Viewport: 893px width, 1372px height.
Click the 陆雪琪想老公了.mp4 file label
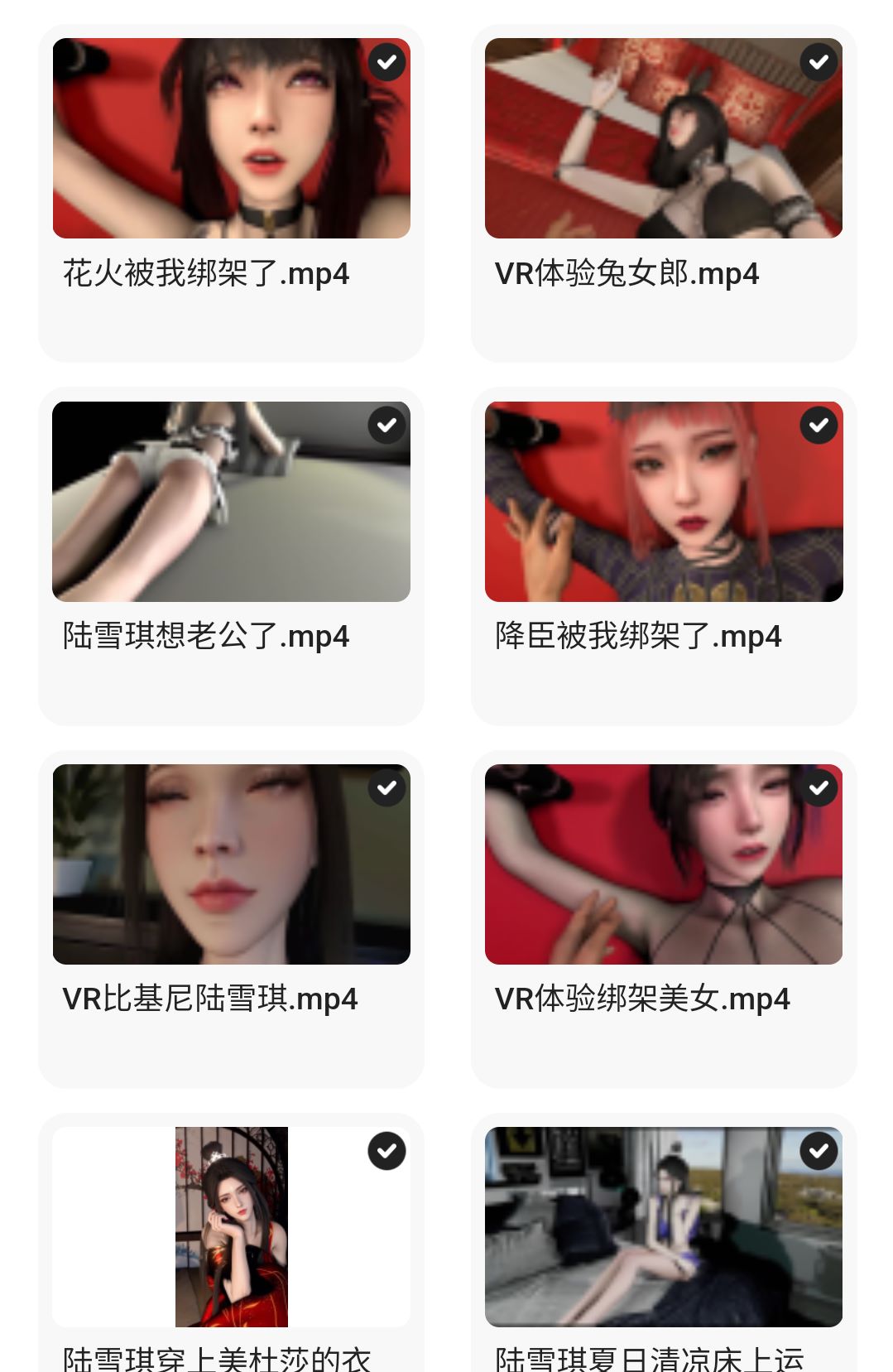point(207,636)
